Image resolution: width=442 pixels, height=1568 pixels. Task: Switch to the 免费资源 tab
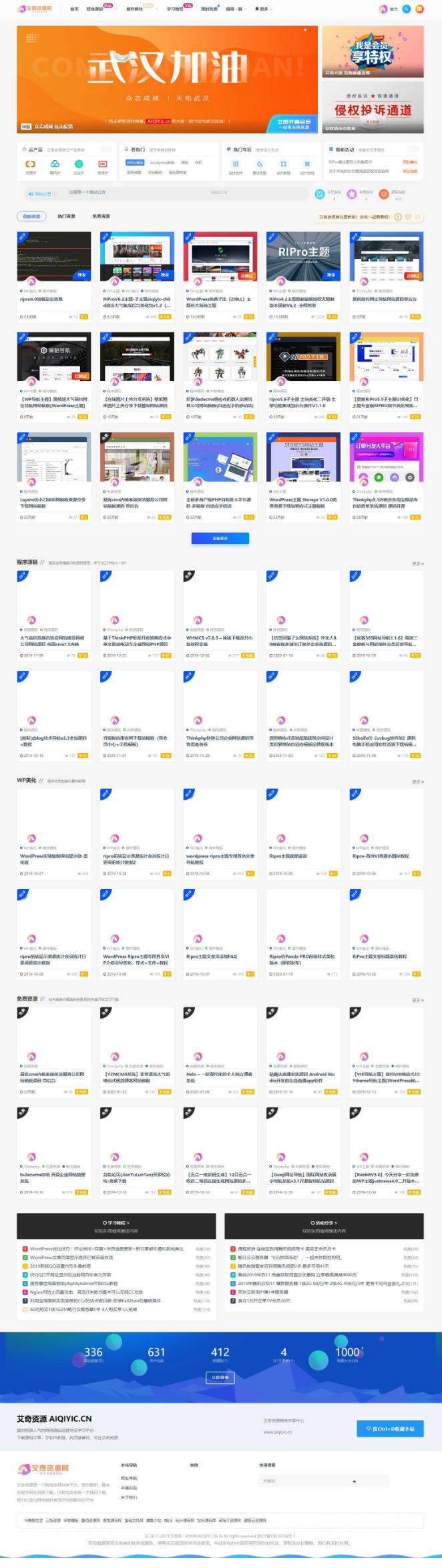pyautogui.click(x=101, y=216)
